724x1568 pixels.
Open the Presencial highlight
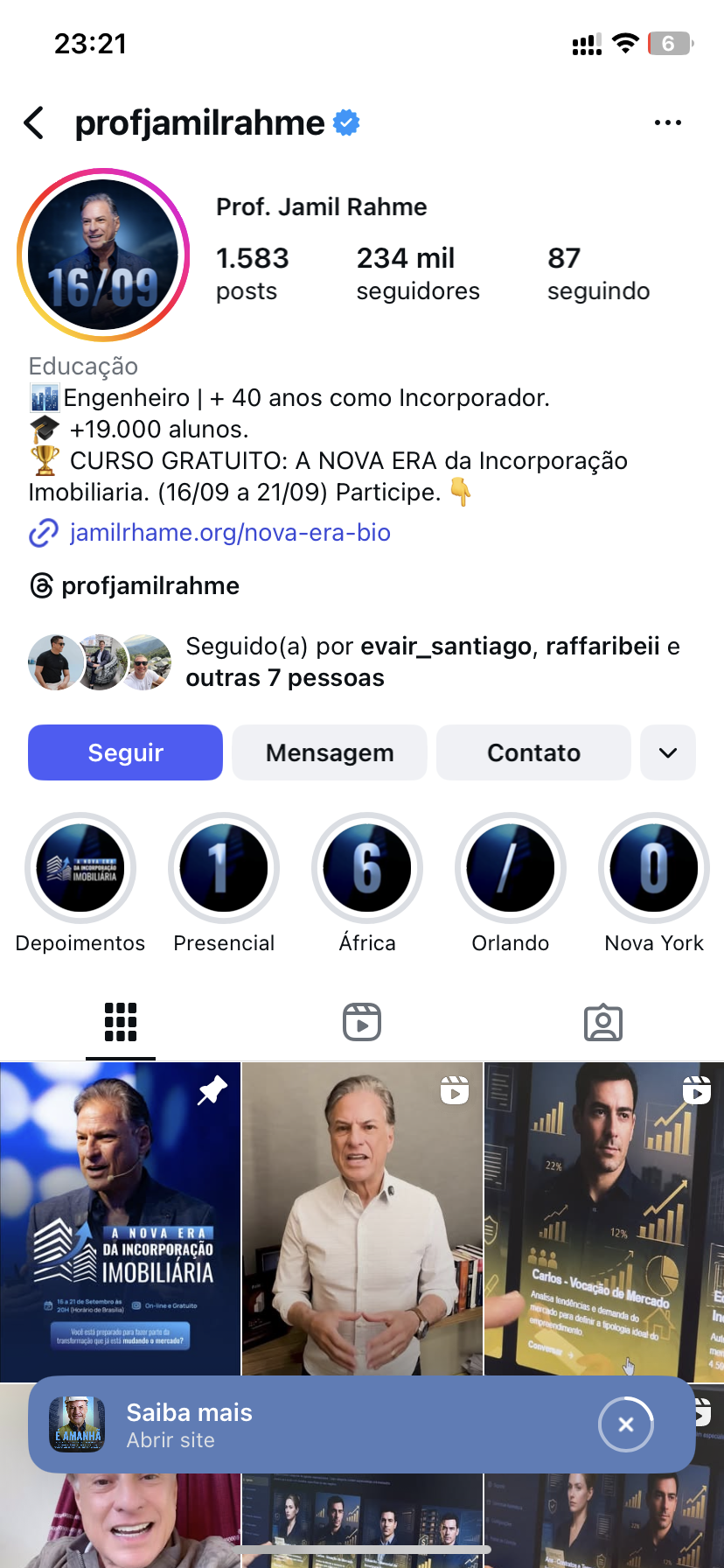224,868
